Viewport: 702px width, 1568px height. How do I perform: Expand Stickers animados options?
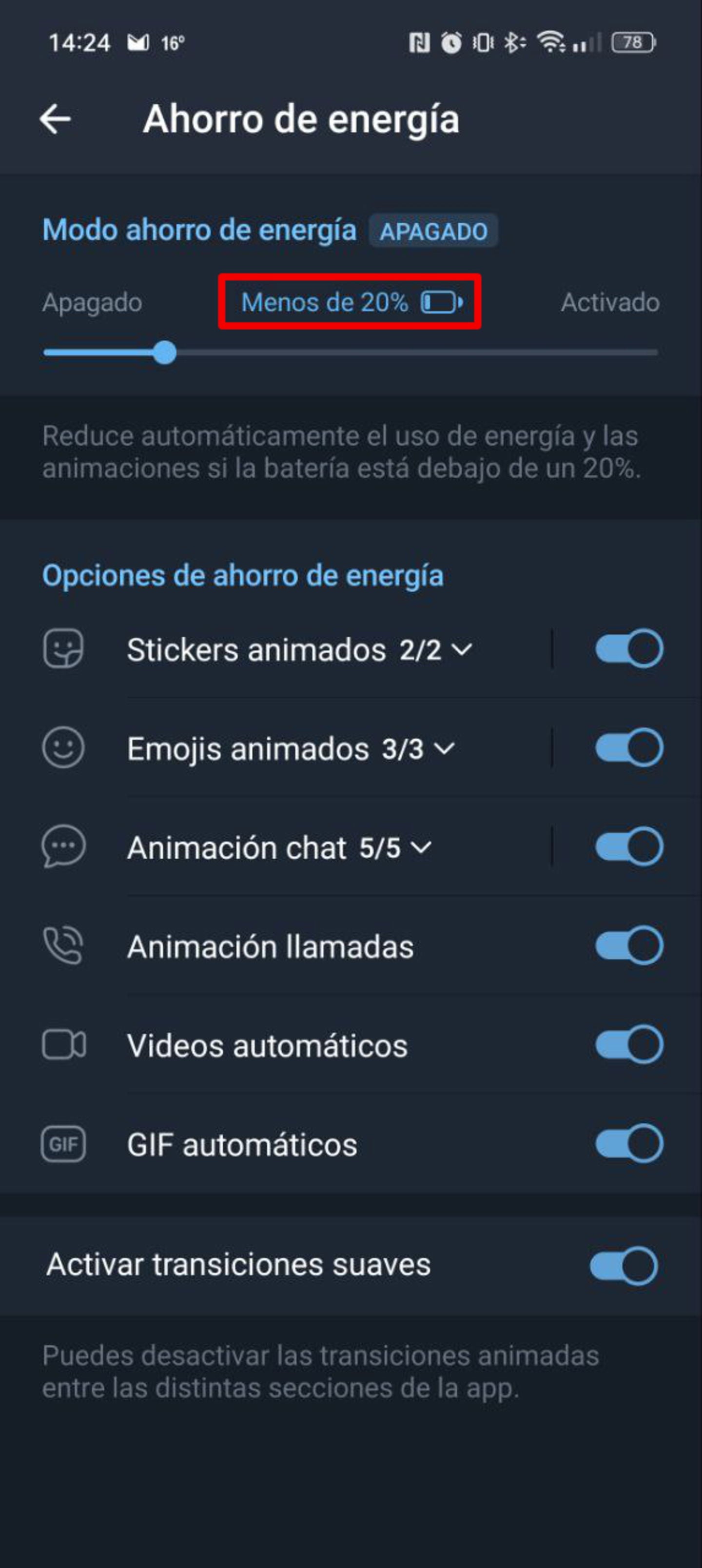click(x=299, y=649)
